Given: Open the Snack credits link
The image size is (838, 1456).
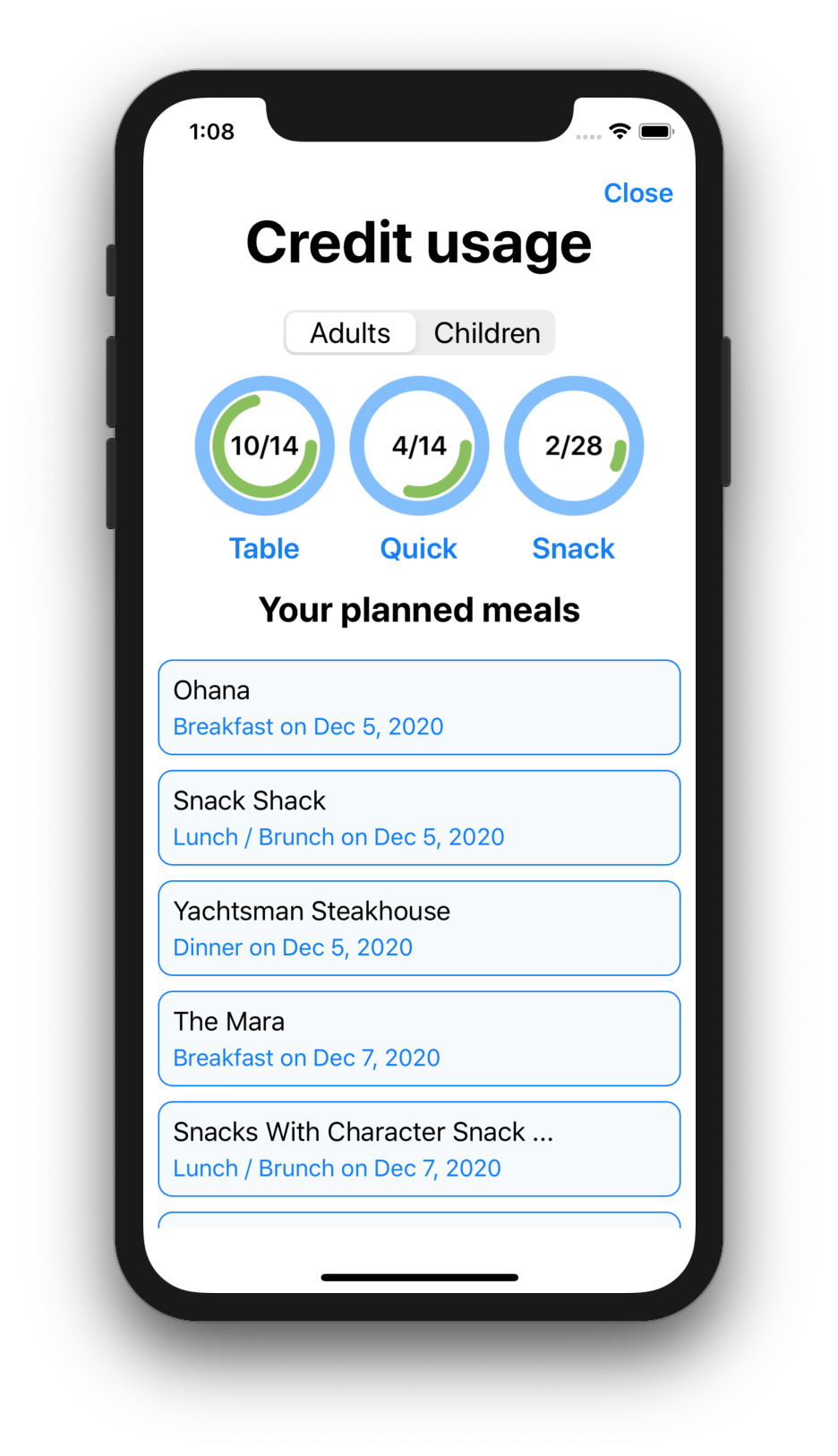Looking at the screenshot, I should [573, 548].
